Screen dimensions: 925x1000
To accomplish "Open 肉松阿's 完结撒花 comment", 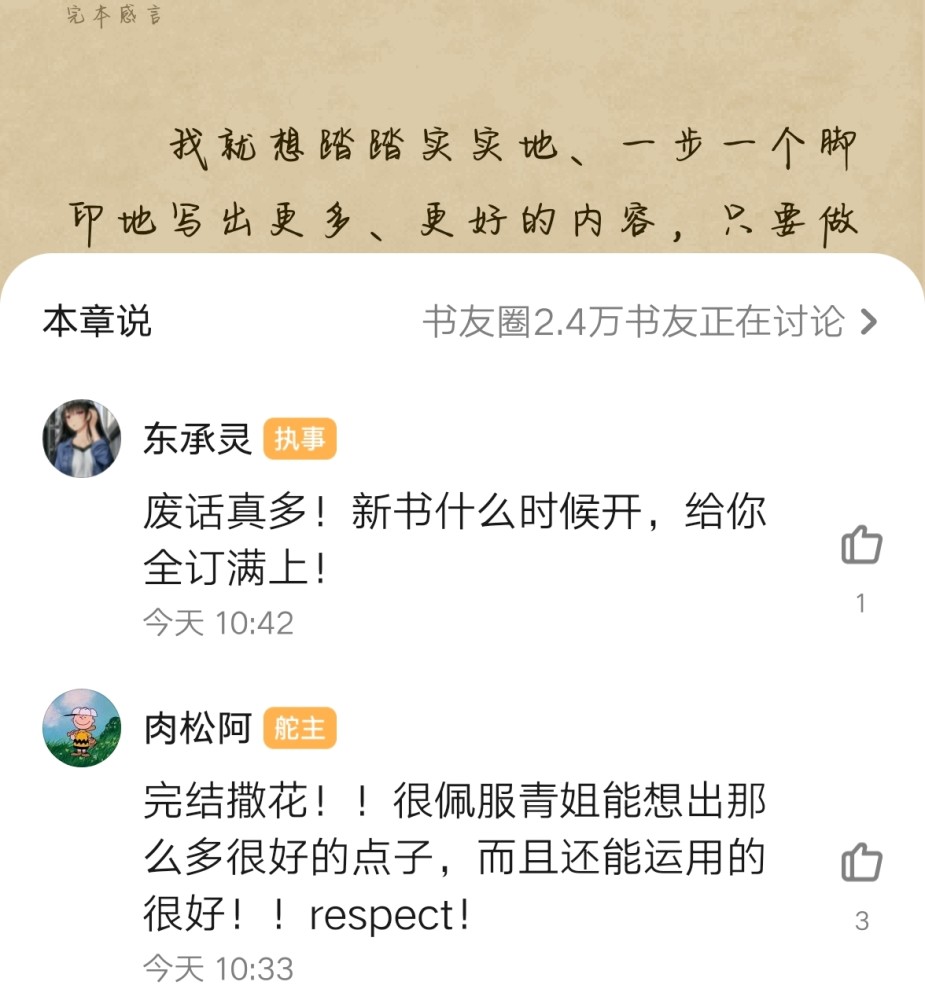I will [x=455, y=857].
